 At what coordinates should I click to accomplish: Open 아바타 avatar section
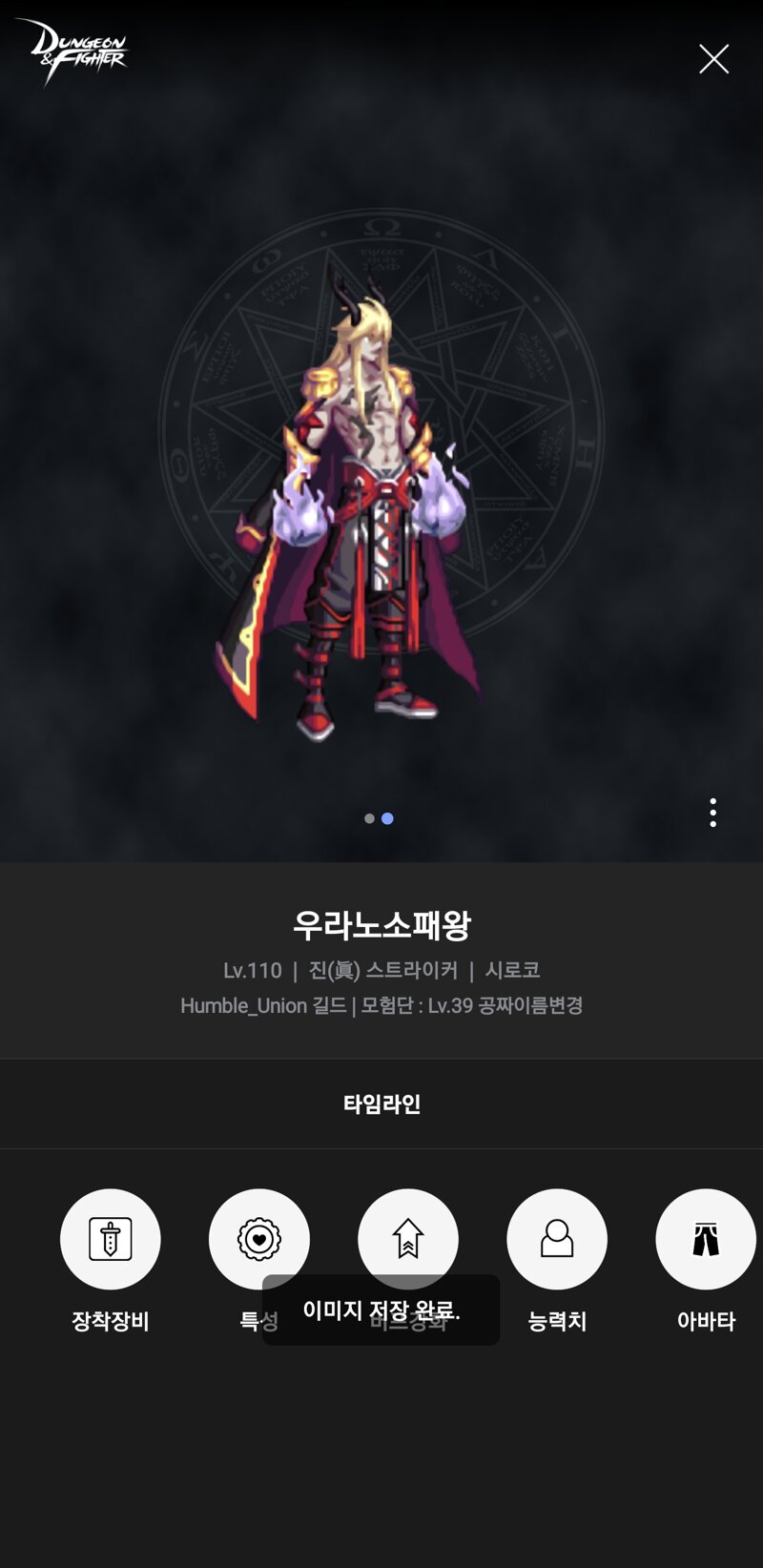tap(706, 1239)
